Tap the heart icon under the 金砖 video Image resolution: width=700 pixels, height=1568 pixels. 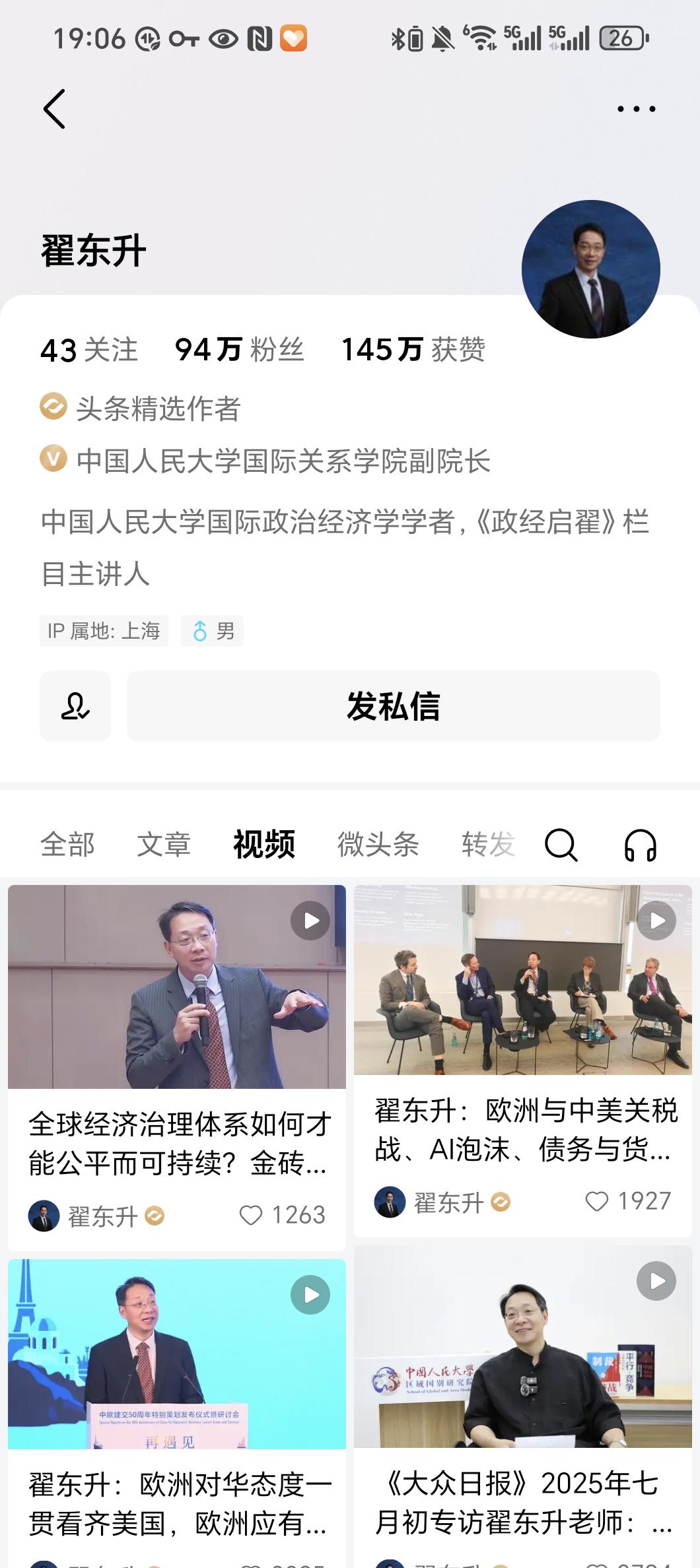point(252,1214)
